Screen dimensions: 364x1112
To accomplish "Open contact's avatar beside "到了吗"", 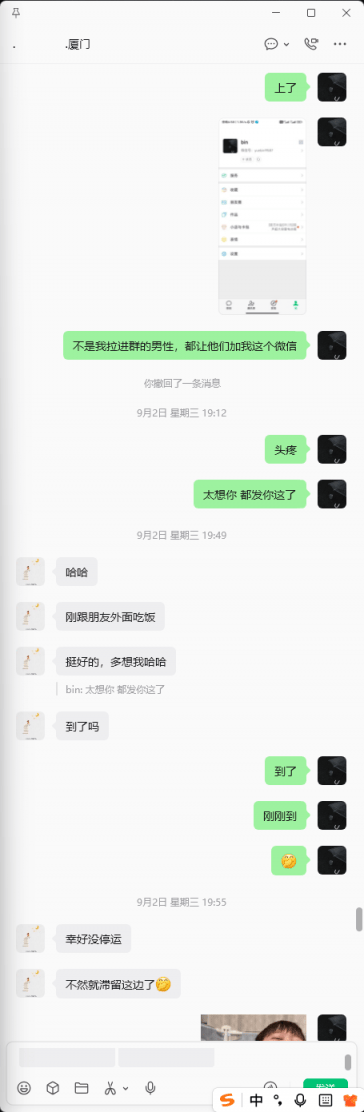I will coord(31,725).
